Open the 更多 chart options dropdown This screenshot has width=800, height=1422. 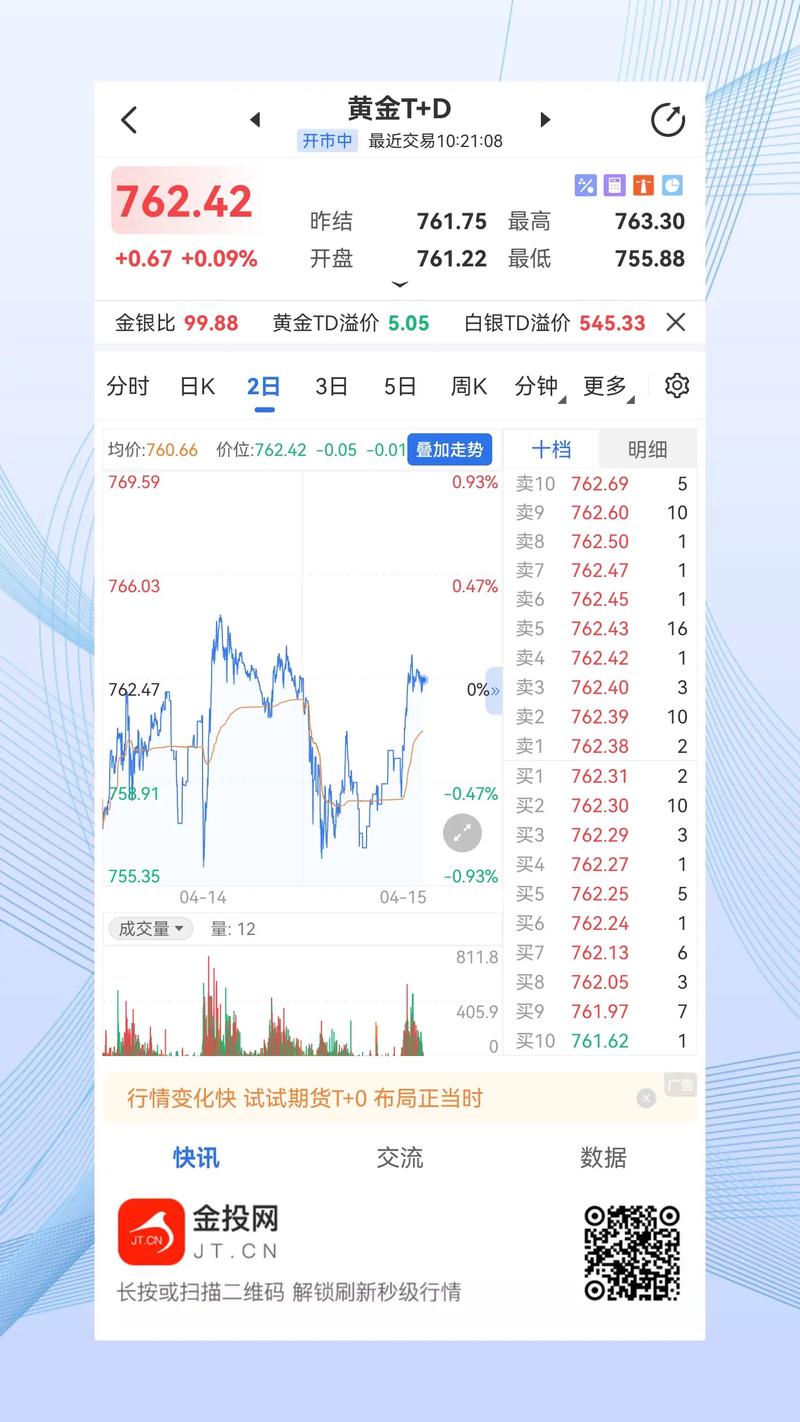tap(606, 385)
